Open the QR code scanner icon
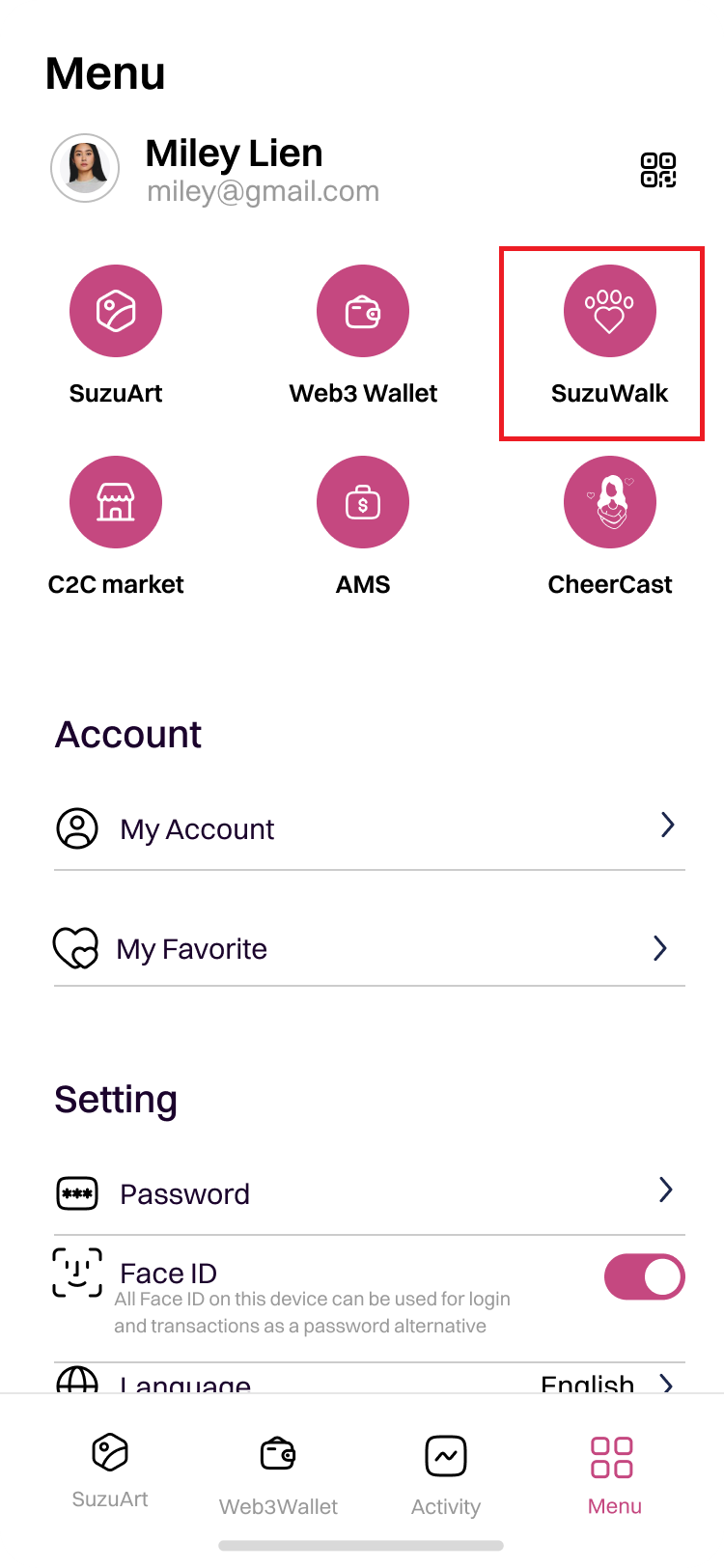Viewport: 724px width, 1568px height. [x=658, y=170]
